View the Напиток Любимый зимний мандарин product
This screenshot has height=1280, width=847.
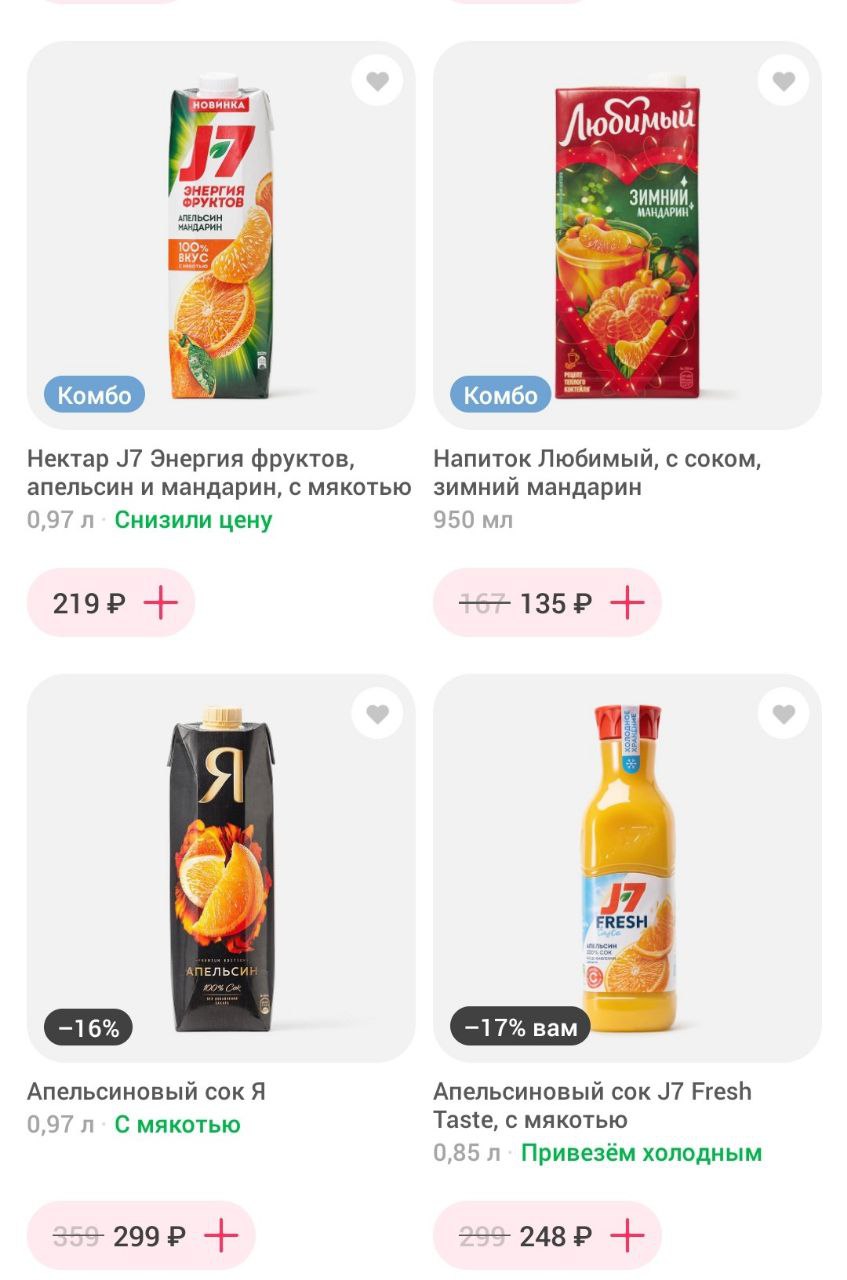click(627, 237)
